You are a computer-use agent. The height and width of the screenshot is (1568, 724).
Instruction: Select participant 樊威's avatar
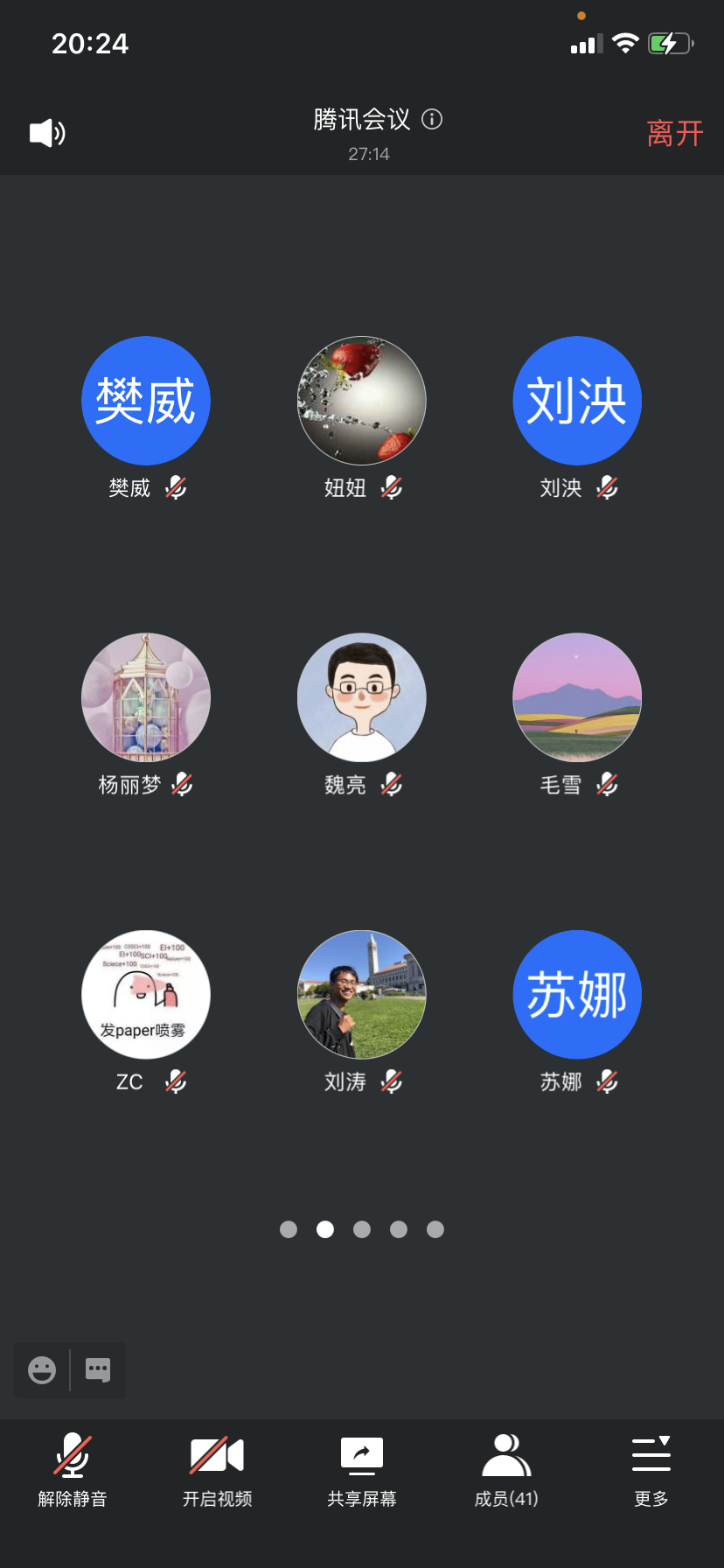(x=146, y=401)
